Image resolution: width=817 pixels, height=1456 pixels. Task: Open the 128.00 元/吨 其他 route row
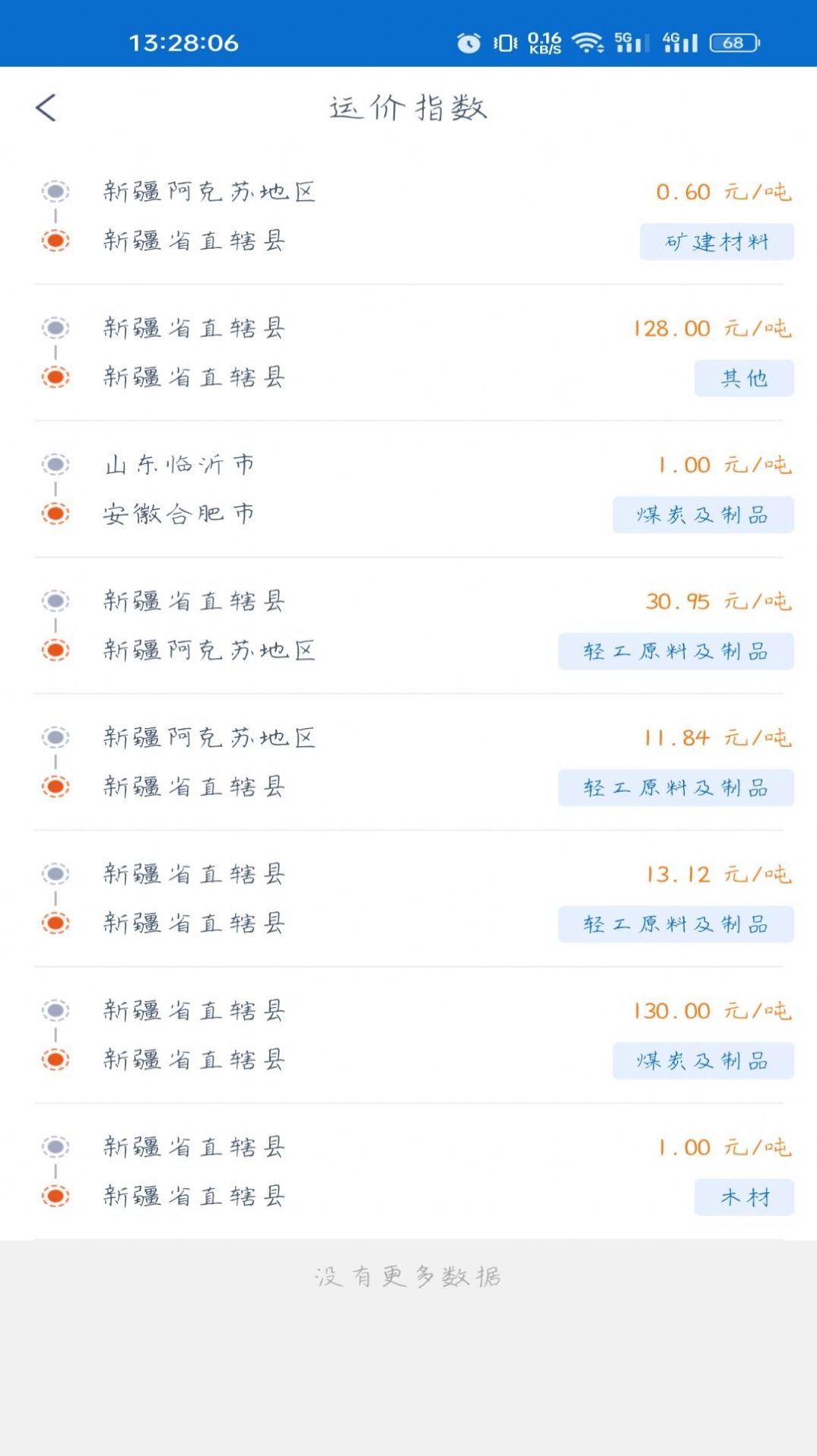point(408,353)
